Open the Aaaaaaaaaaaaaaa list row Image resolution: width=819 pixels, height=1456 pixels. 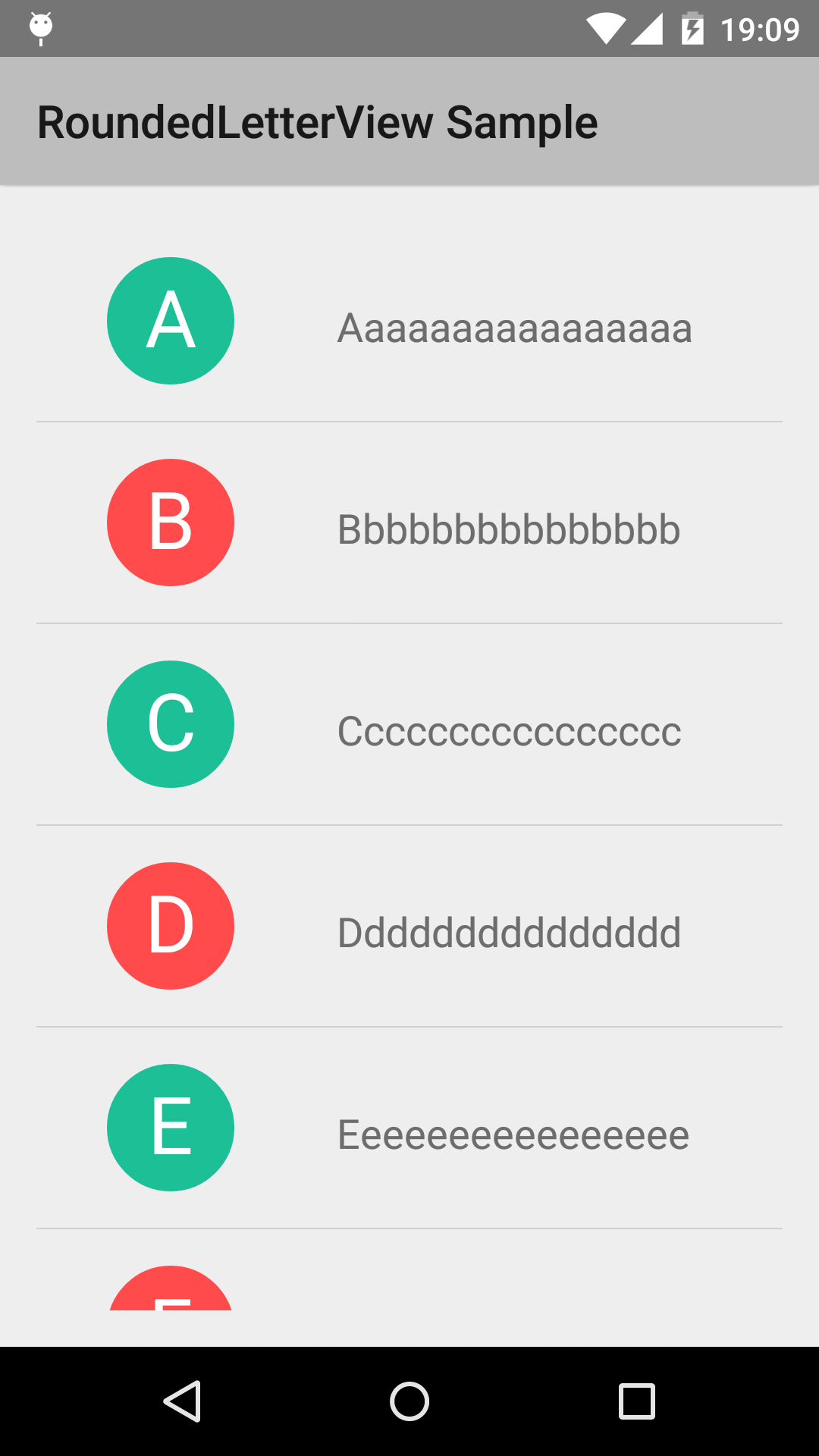(409, 321)
